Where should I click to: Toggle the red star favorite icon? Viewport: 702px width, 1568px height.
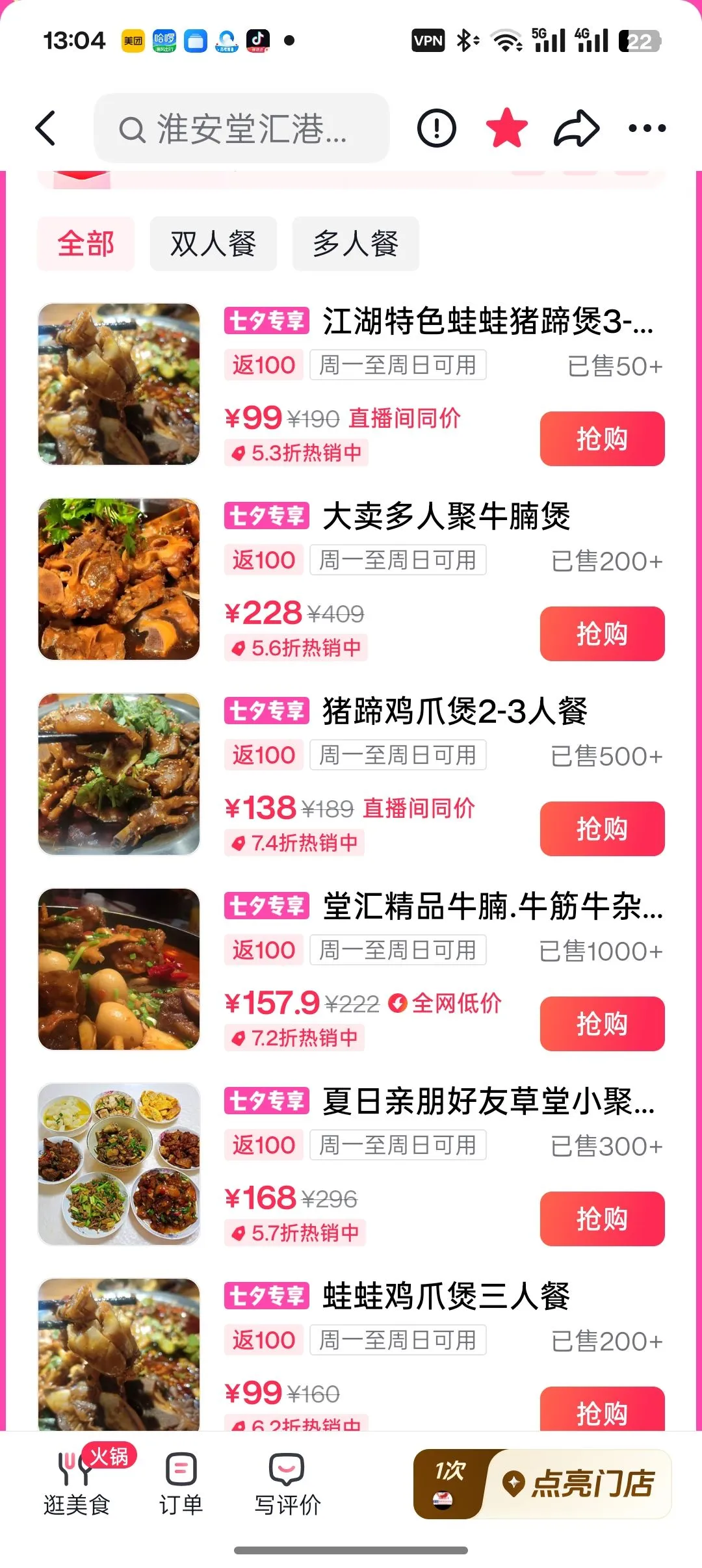click(x=507, y=128)
